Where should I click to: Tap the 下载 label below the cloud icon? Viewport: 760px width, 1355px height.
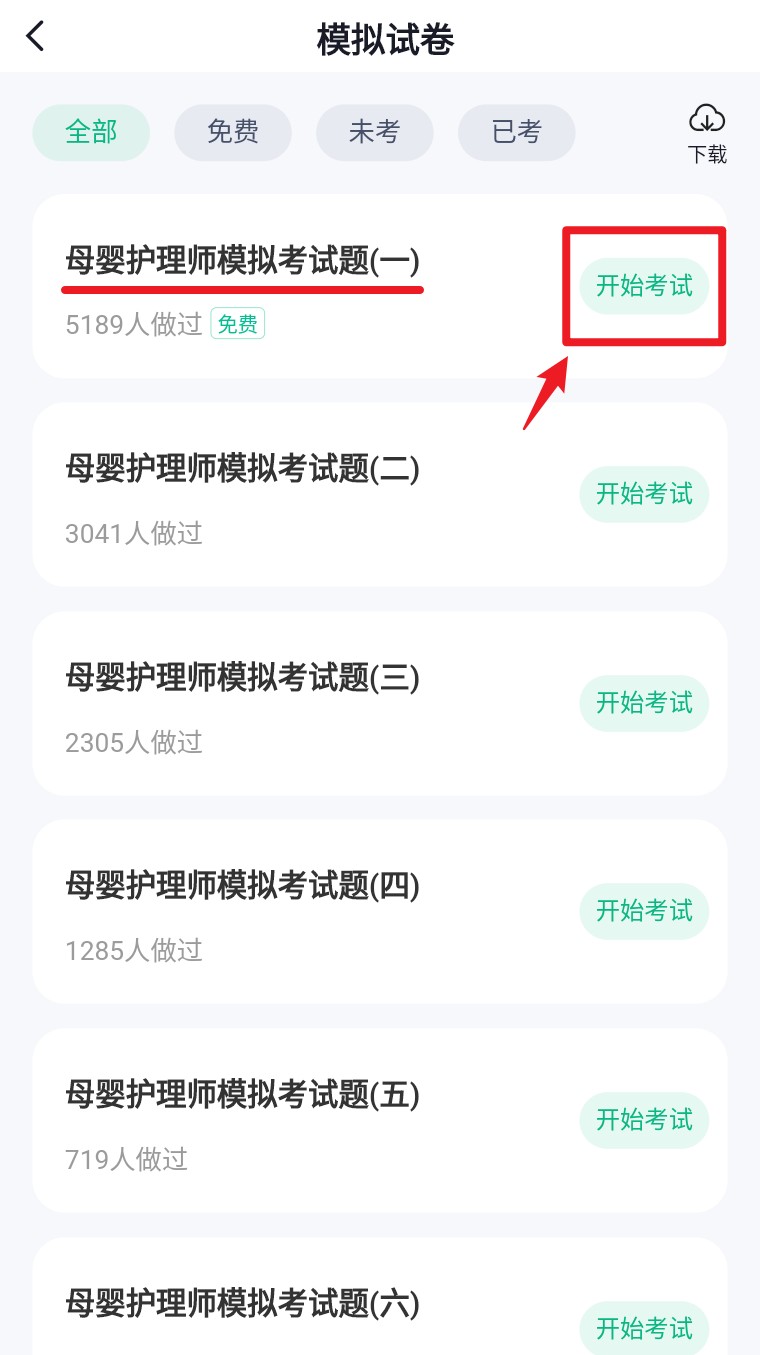point(707,156)
